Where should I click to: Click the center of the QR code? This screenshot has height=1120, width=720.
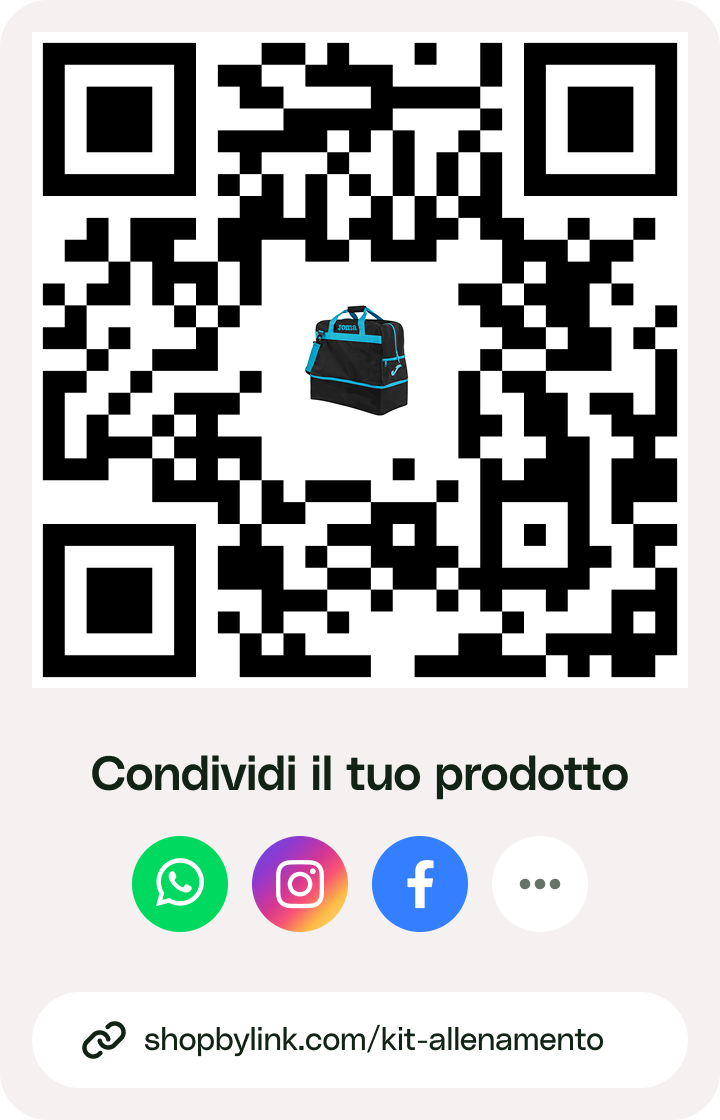[x=360, y=360]
